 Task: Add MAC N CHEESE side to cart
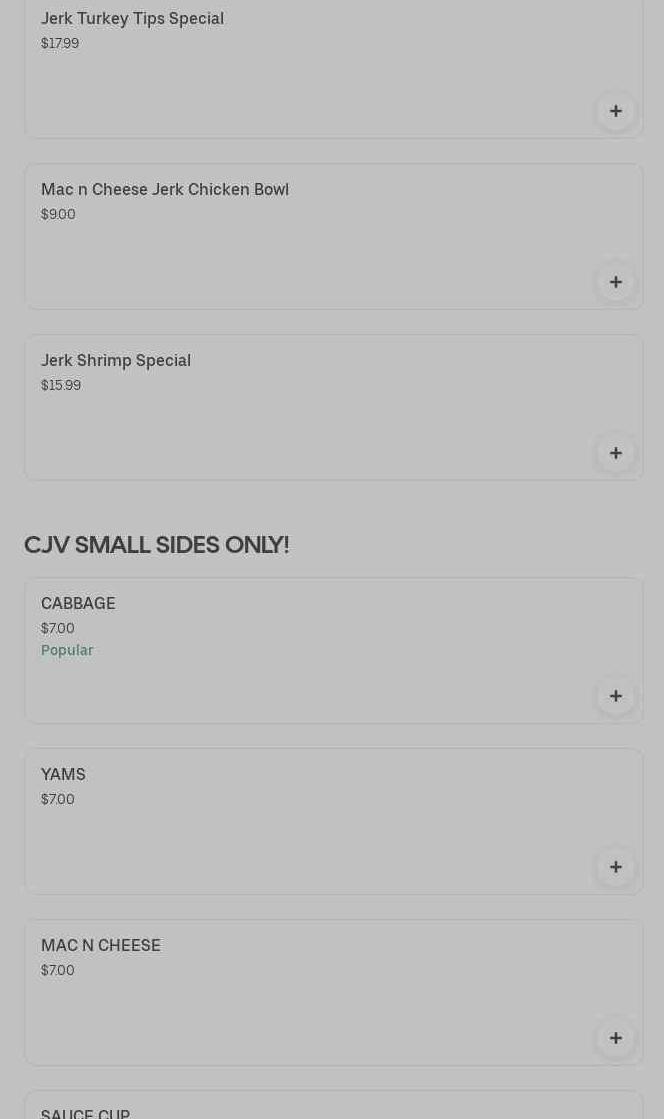615,1038
